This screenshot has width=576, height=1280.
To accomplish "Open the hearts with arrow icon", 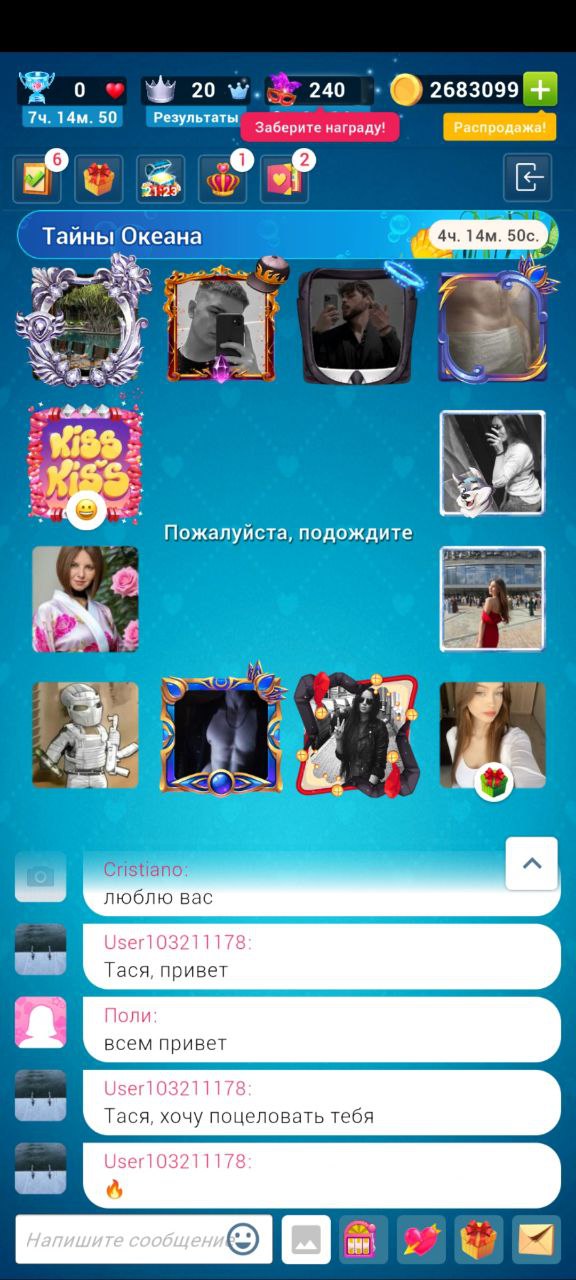I will pyautogui.click(x=421, y=1240).
